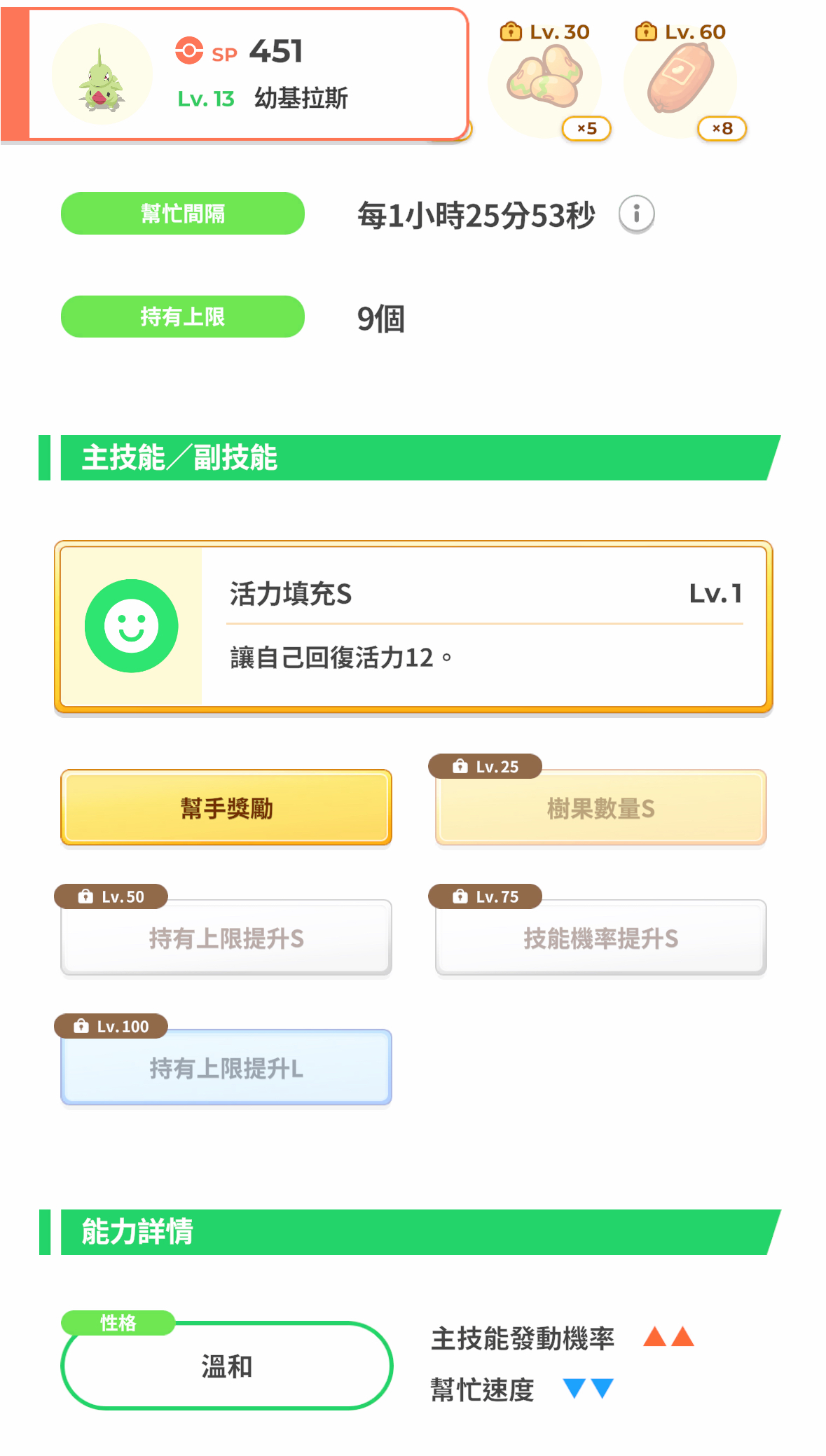
Task: Tap the Lv.100 持有上限提升L sub skill
Action: click(226, 1067)
